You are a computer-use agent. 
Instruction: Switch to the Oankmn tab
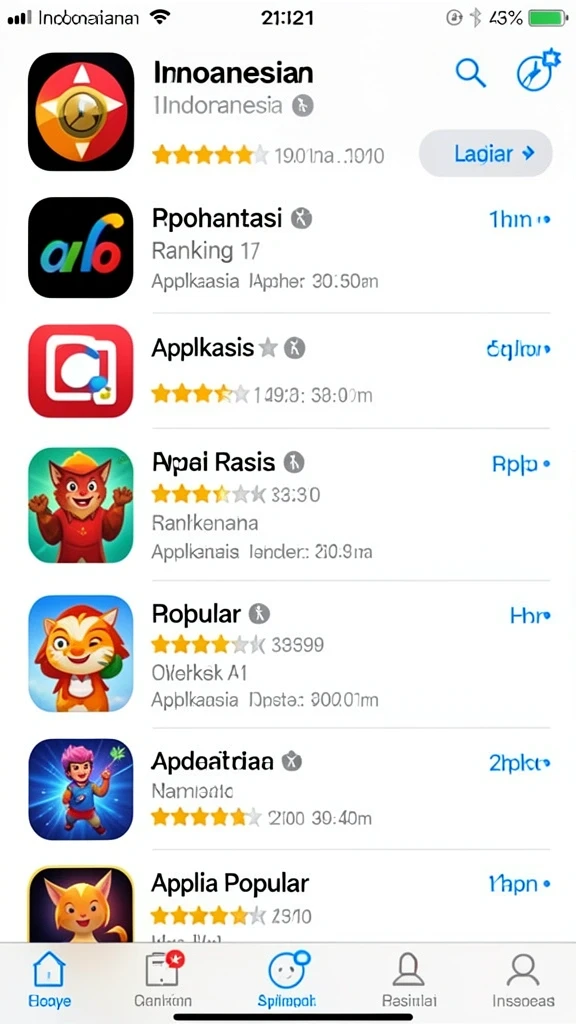click(163, 979)
